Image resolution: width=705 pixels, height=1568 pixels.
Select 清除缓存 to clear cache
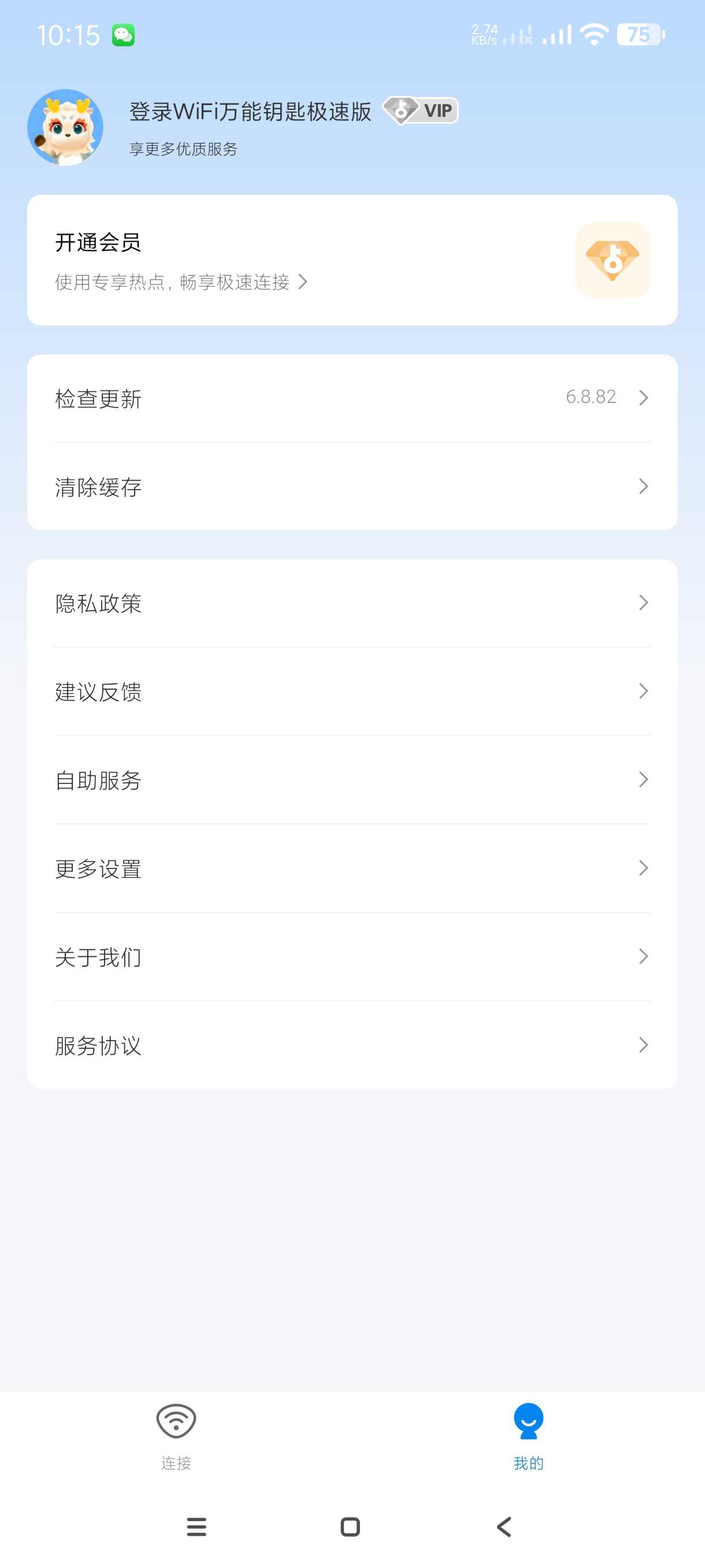[x=351, y=486]
